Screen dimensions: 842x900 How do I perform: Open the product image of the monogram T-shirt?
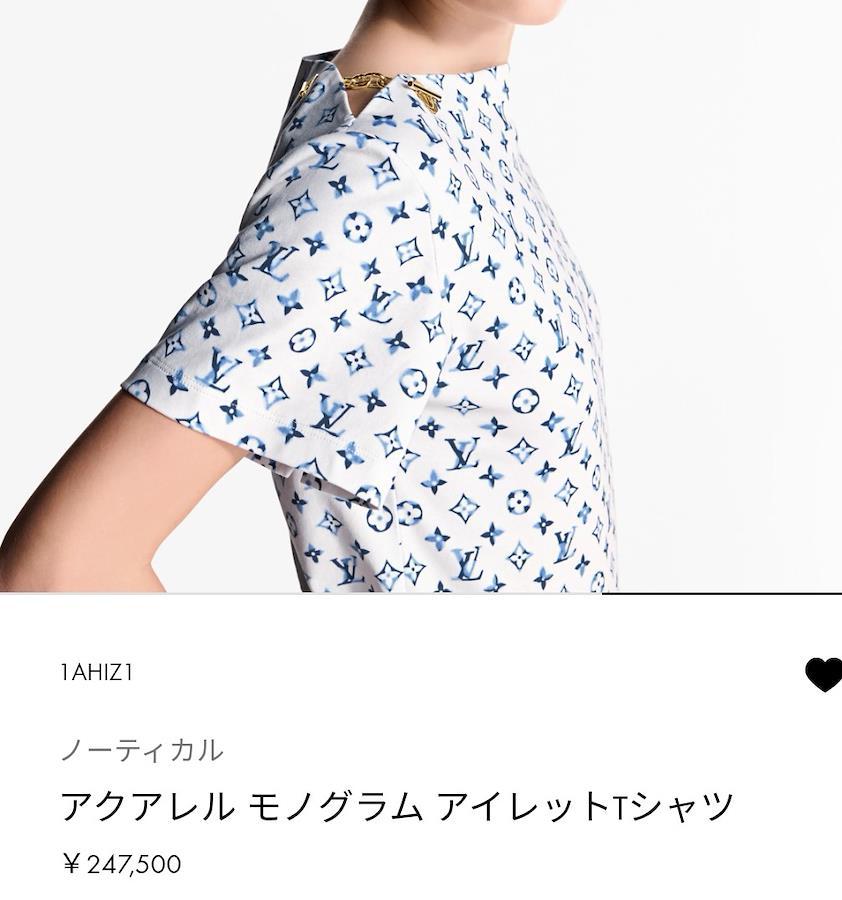(x=420, y=300)
